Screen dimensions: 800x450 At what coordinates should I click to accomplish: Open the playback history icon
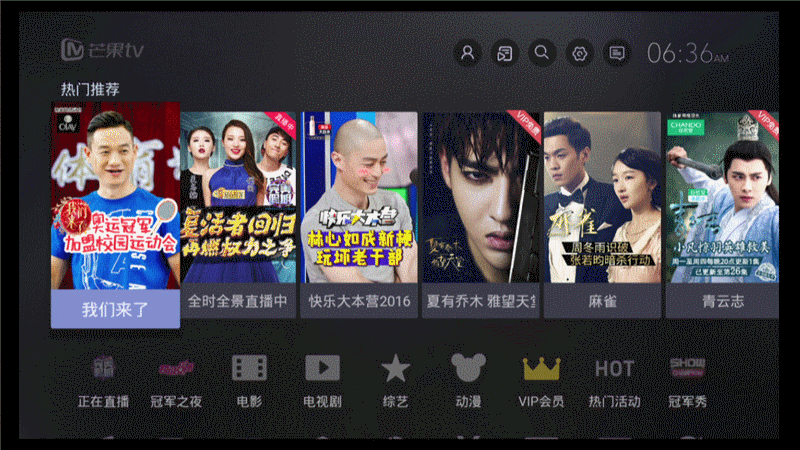click(505, 53)
